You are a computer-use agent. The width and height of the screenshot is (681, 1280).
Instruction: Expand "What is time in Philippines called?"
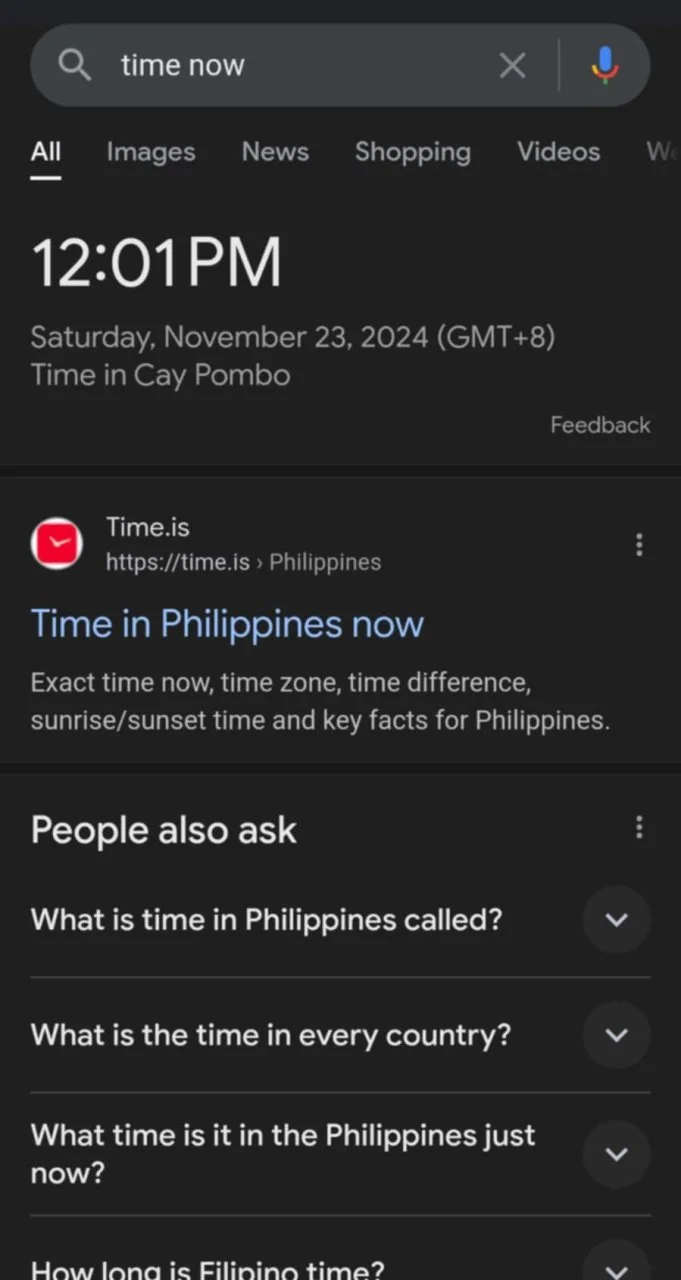(340, 919)
